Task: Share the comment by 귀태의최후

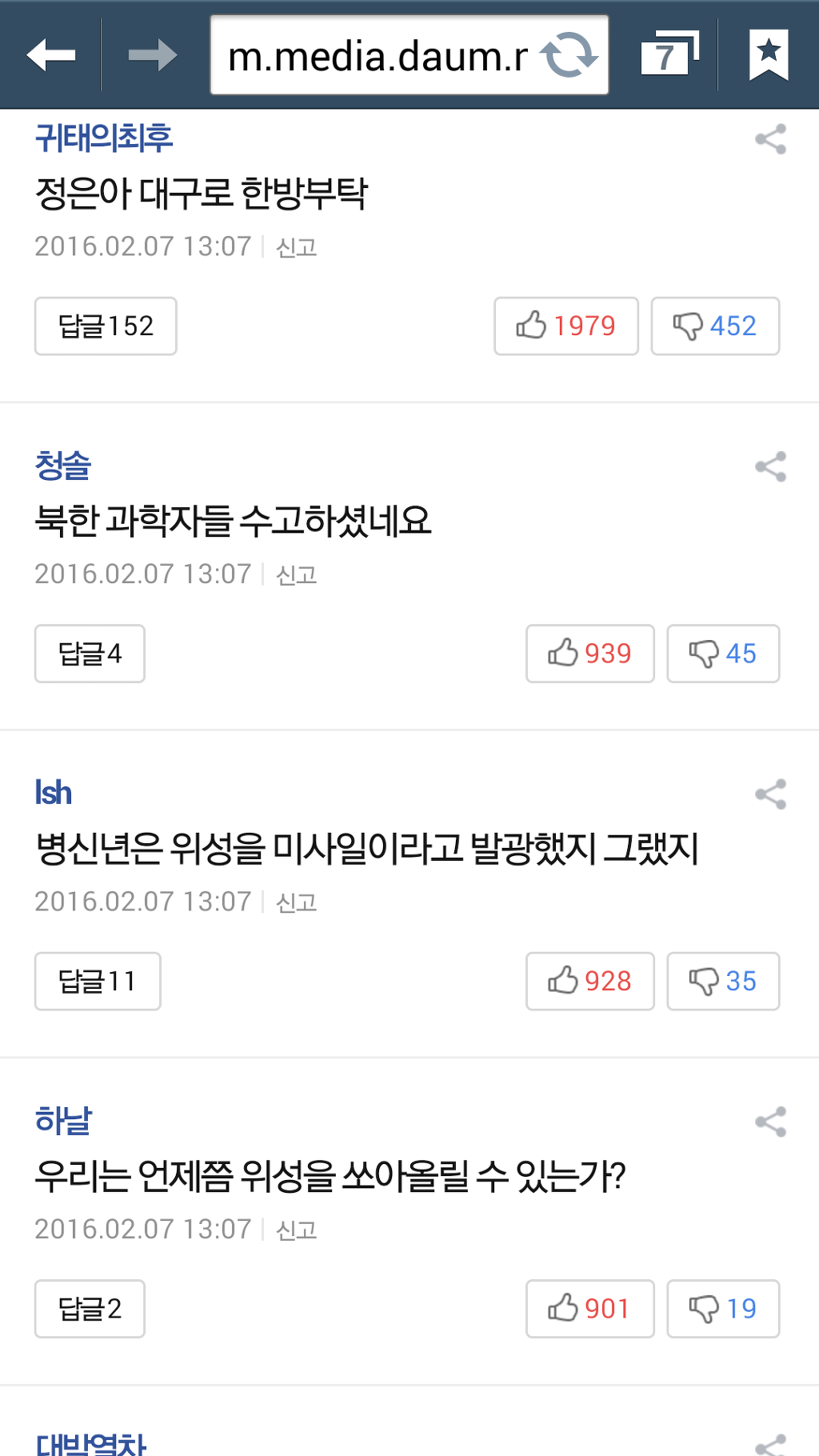Action: coord(771,140)
